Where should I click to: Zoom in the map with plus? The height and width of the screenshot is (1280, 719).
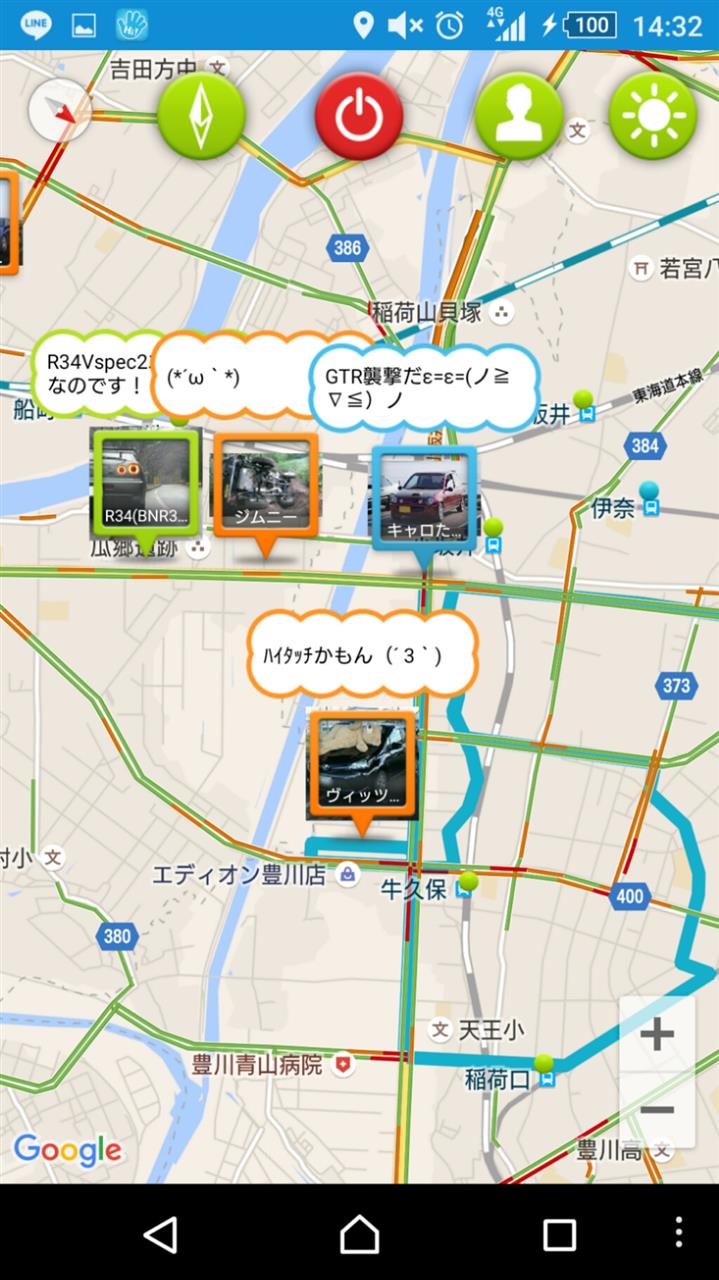tap(657, 1035)
